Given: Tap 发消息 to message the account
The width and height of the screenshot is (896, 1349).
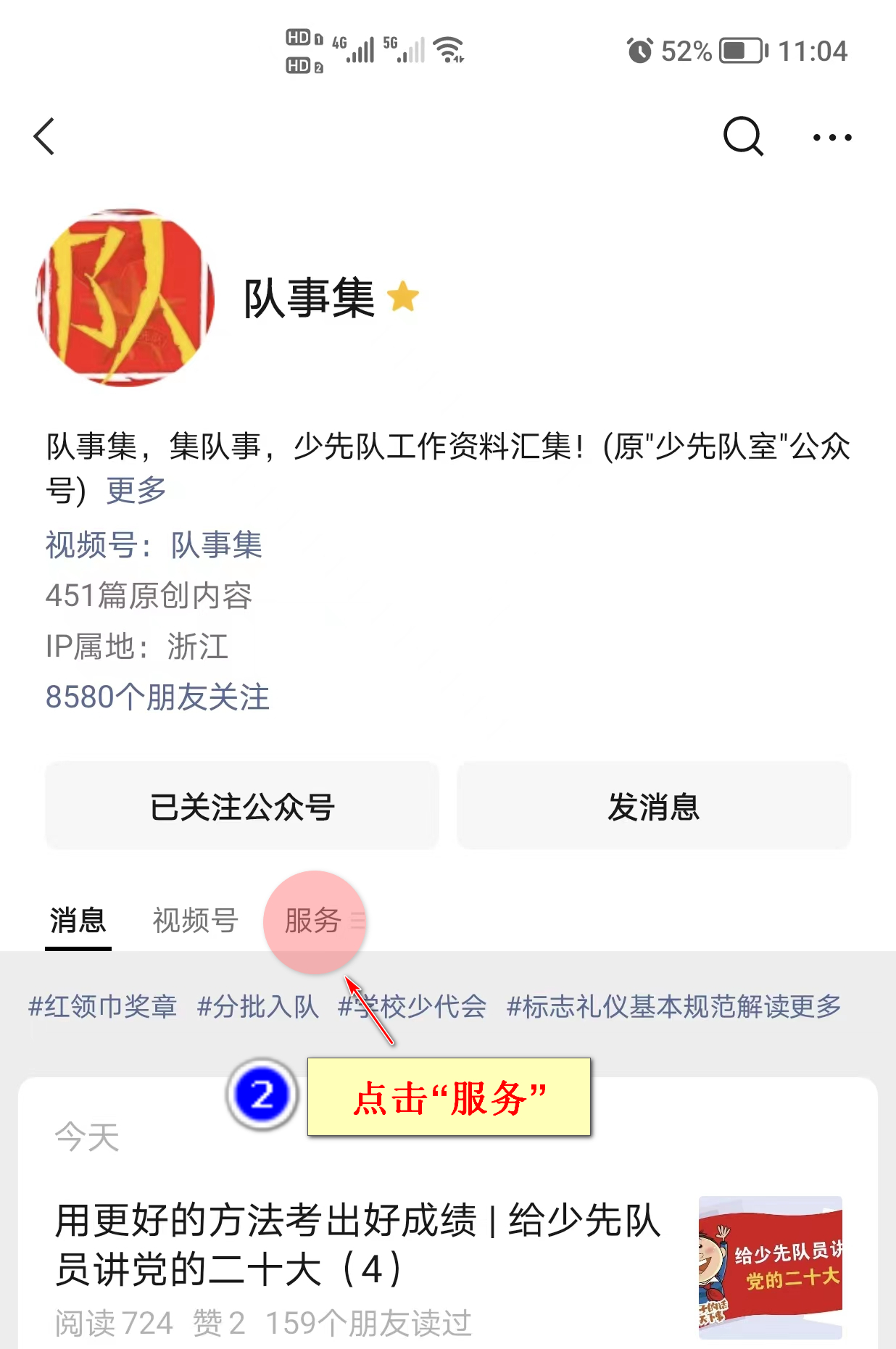Looking at the screenshot, I should (x=653, y=806).
